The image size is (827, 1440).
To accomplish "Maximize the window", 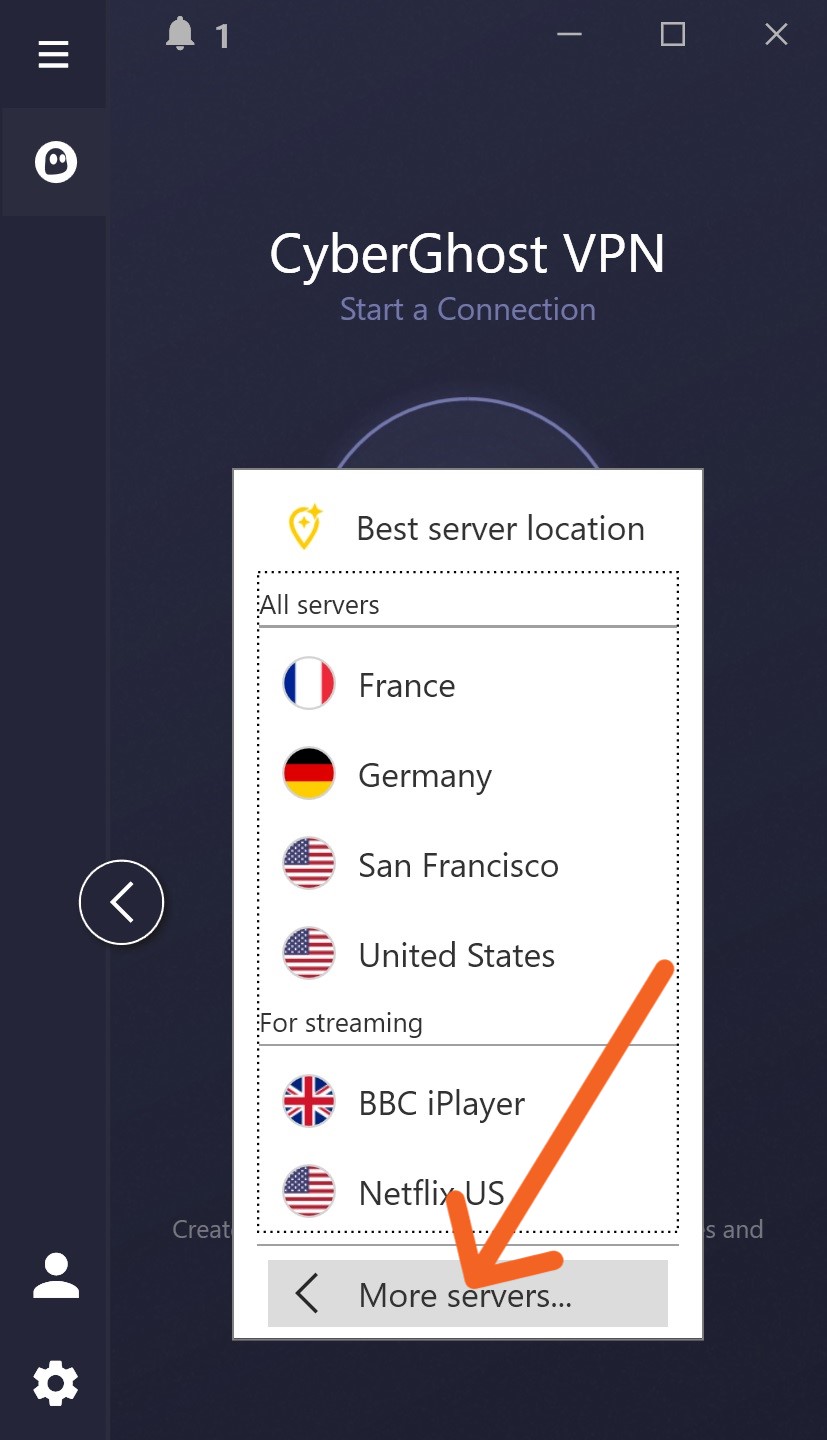I will tap(673, 35).
